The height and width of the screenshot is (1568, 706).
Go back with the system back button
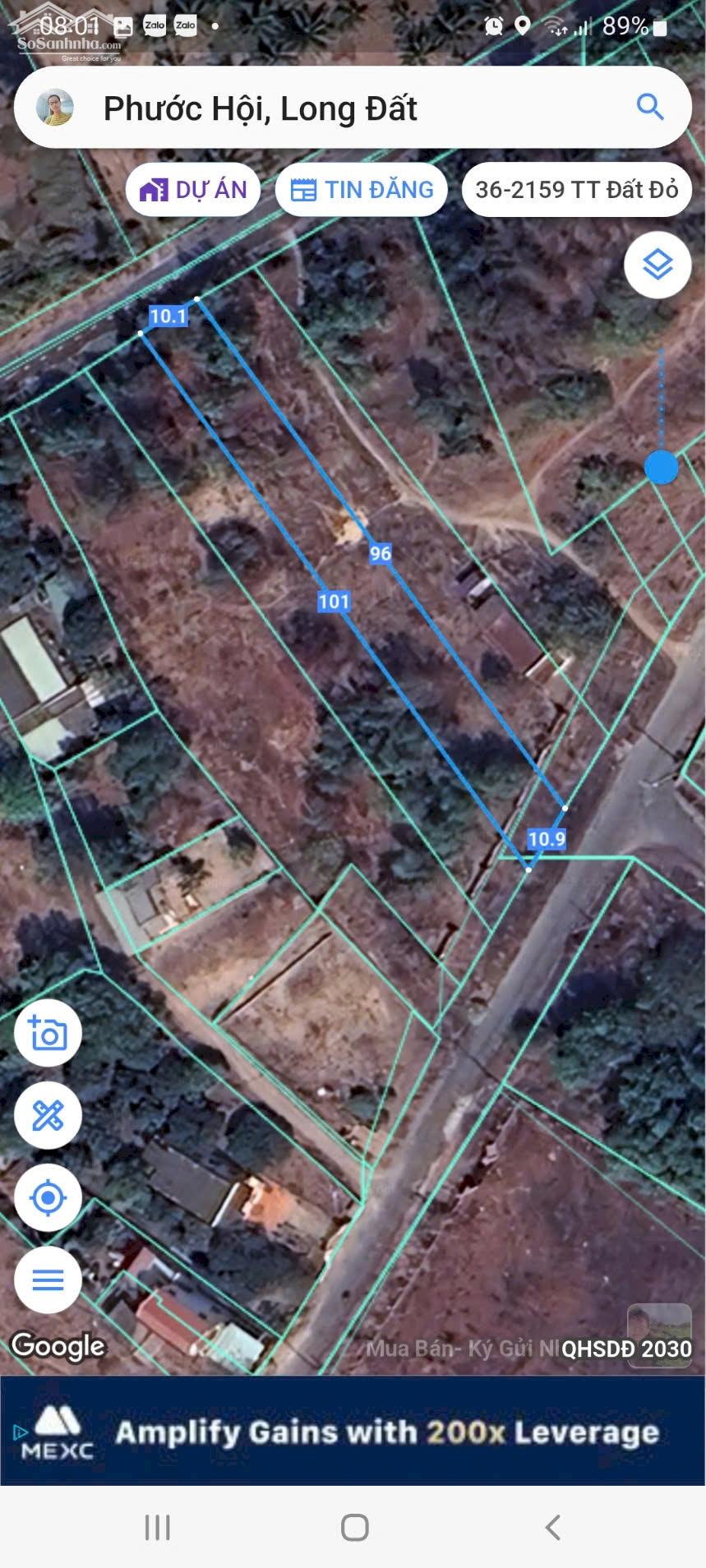pyautogui.click(x=553, y=1528)
